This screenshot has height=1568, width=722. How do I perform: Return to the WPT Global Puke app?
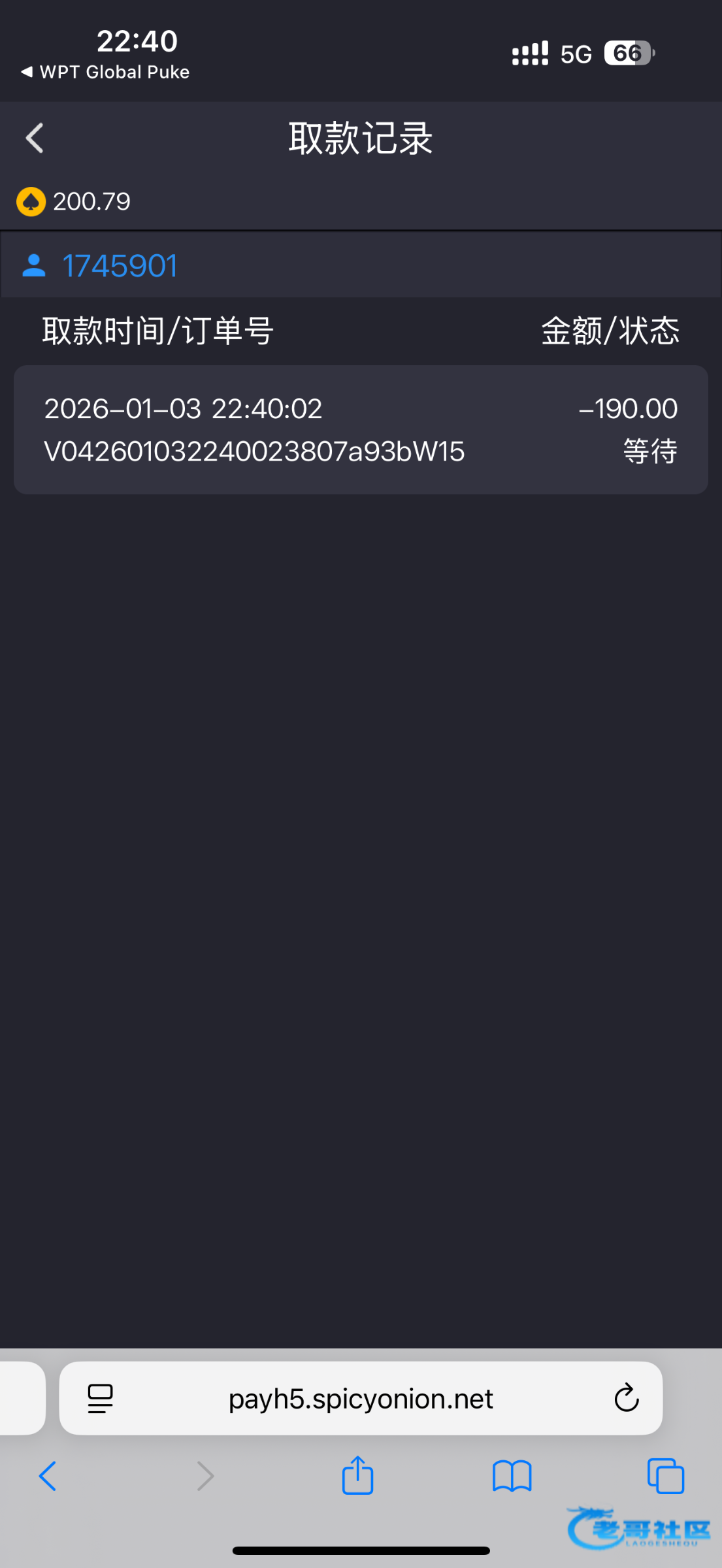[106, 72]
